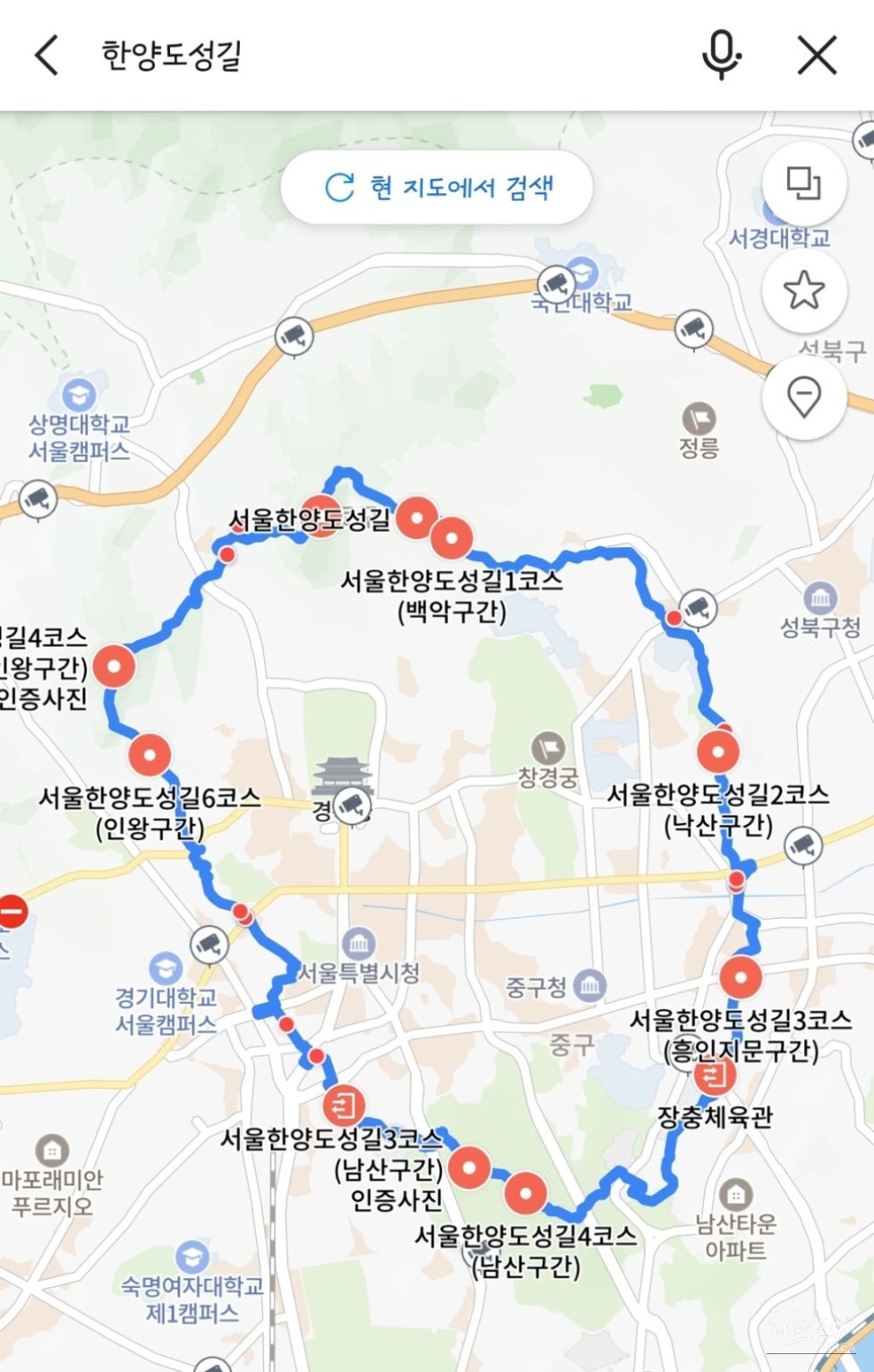874x1372 pixels.
Task: Open 장충체육관 marker
Action: point(715,1076)
